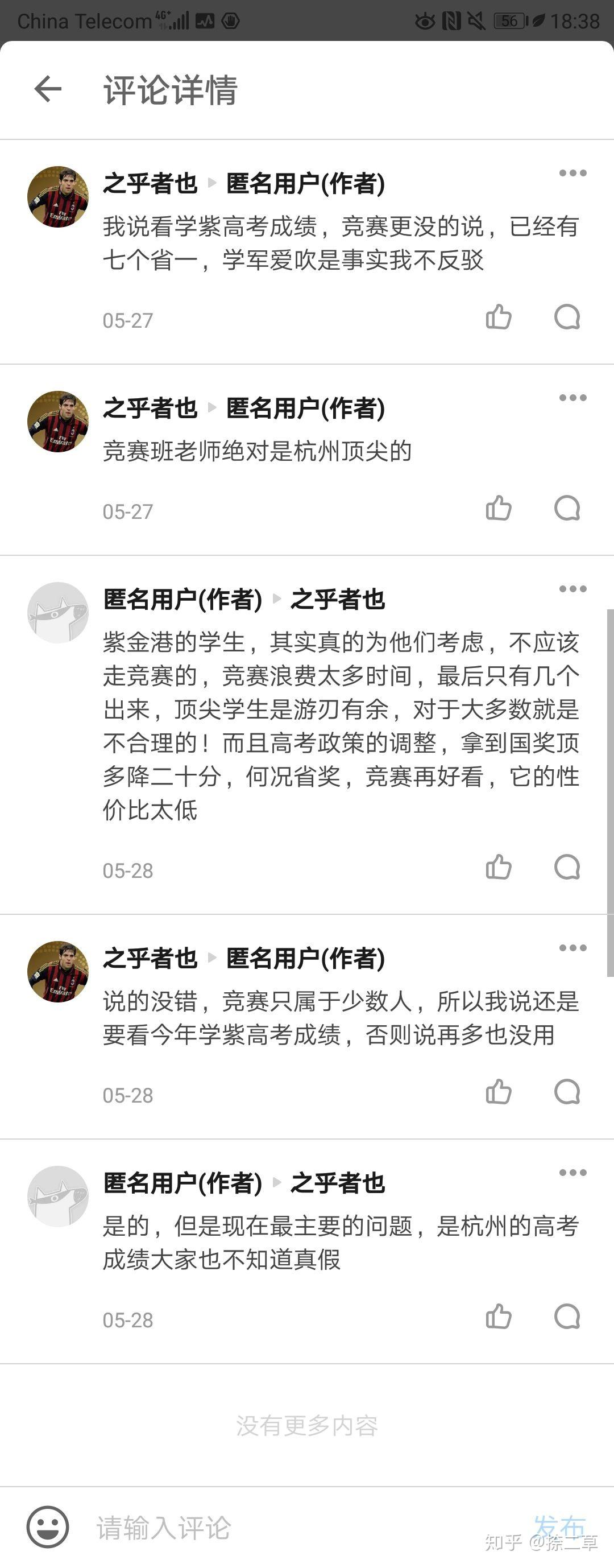Like the comment starting with 紫金港的学生
This screenshot has width=614, height=1568.
(x=499, y=868)
